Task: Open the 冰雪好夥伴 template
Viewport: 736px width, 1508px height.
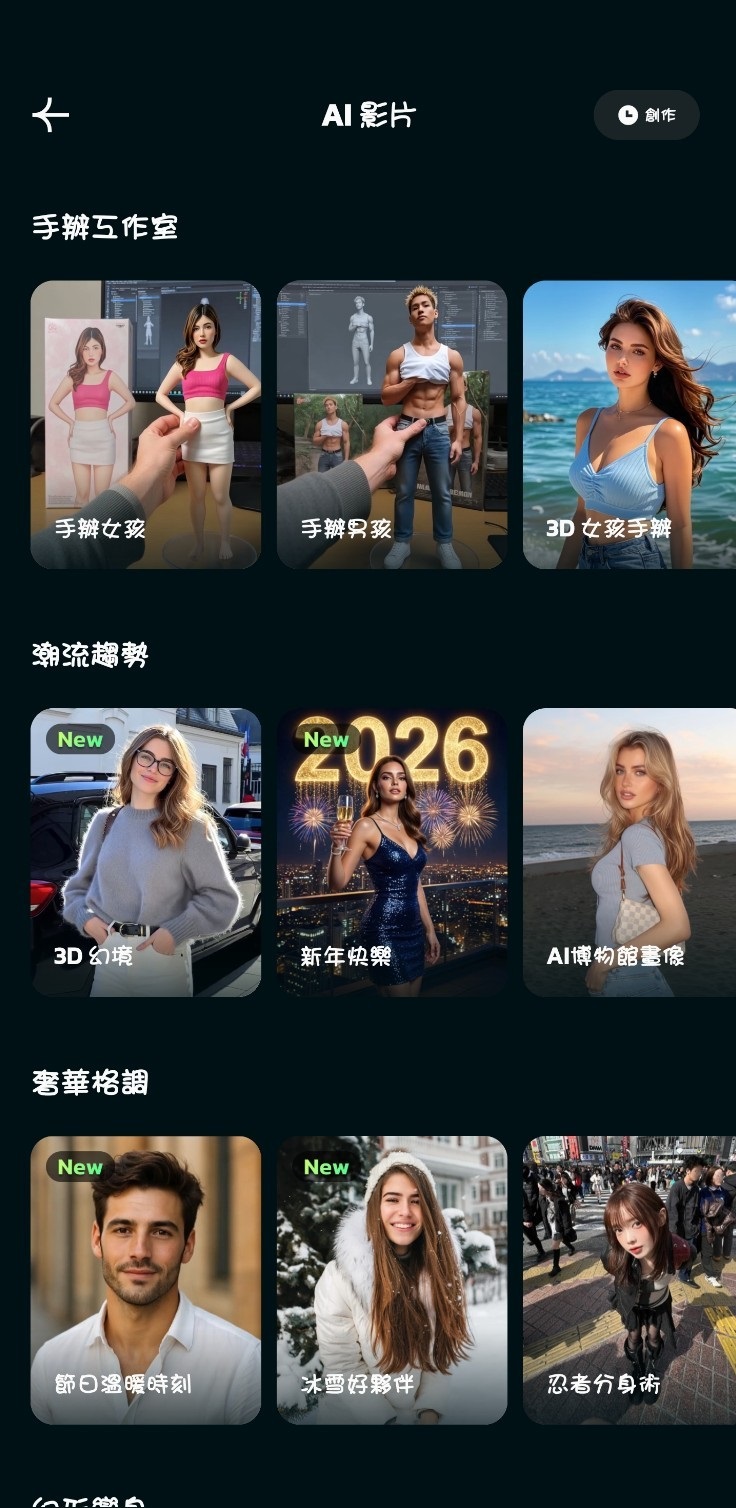Action: (x=392, y=1280)
